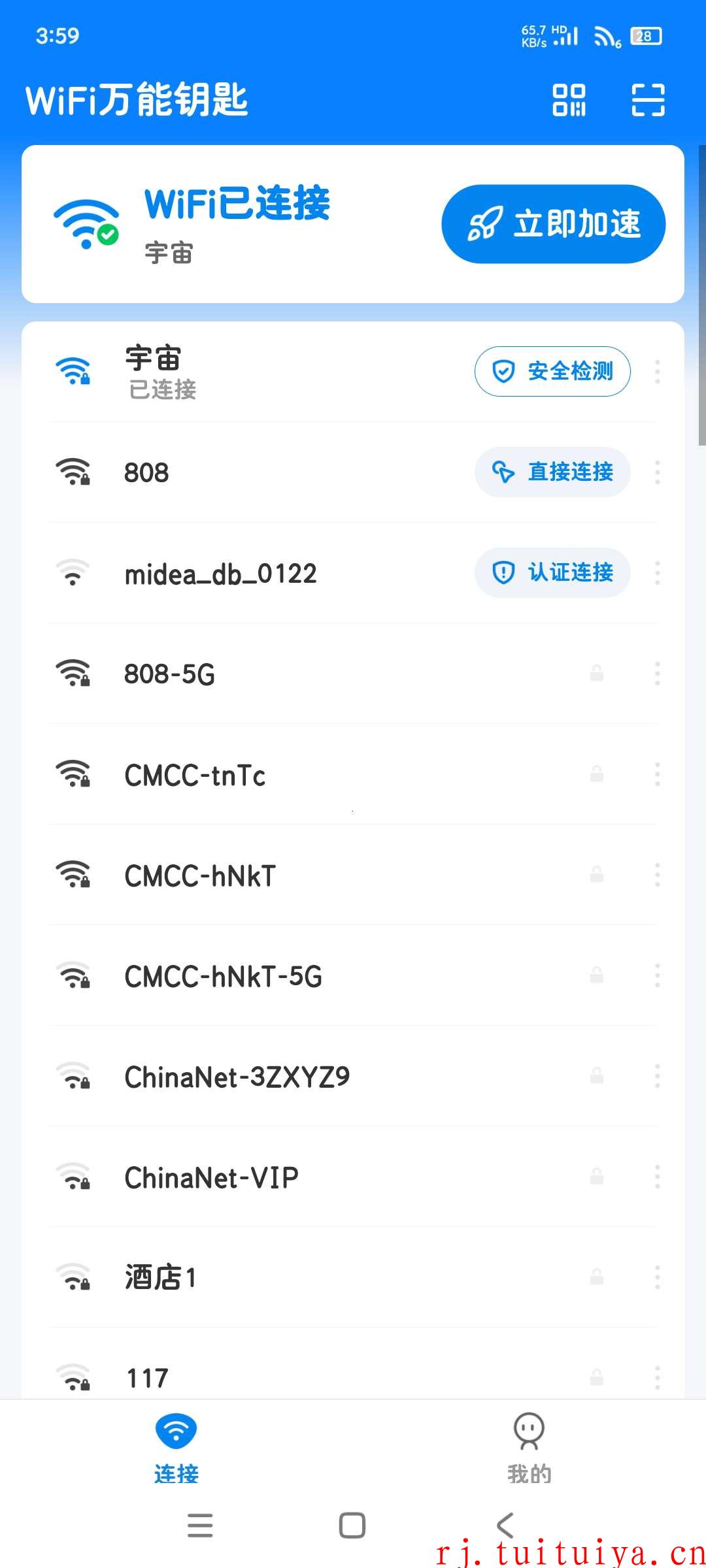Viewport: 706px width, 1568px height.
Task: Tap 认证连接 for midea_db_0122
Action: [x=552, y=572]
